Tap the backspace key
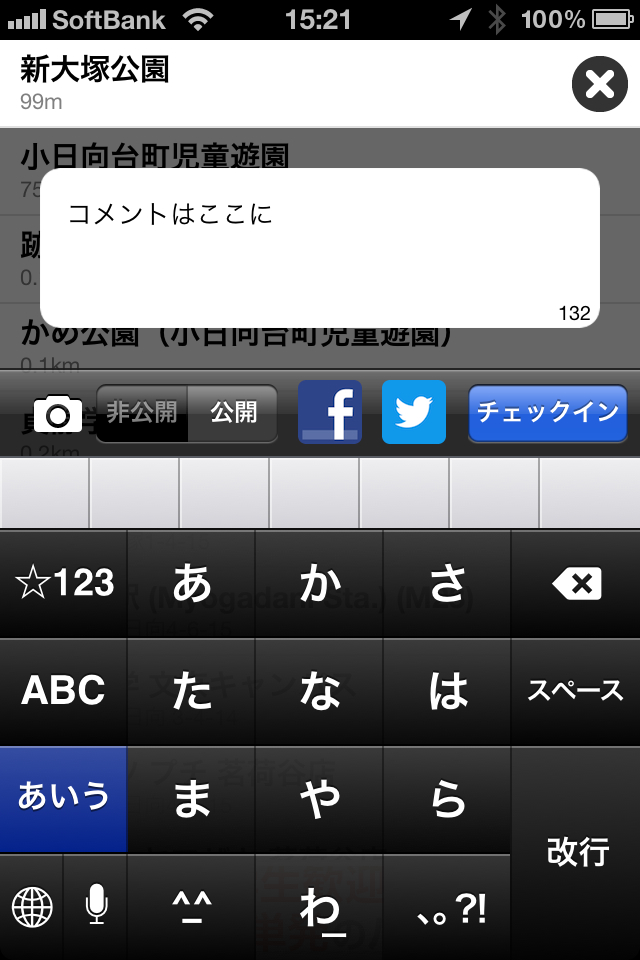 click(x=576, y=584)
